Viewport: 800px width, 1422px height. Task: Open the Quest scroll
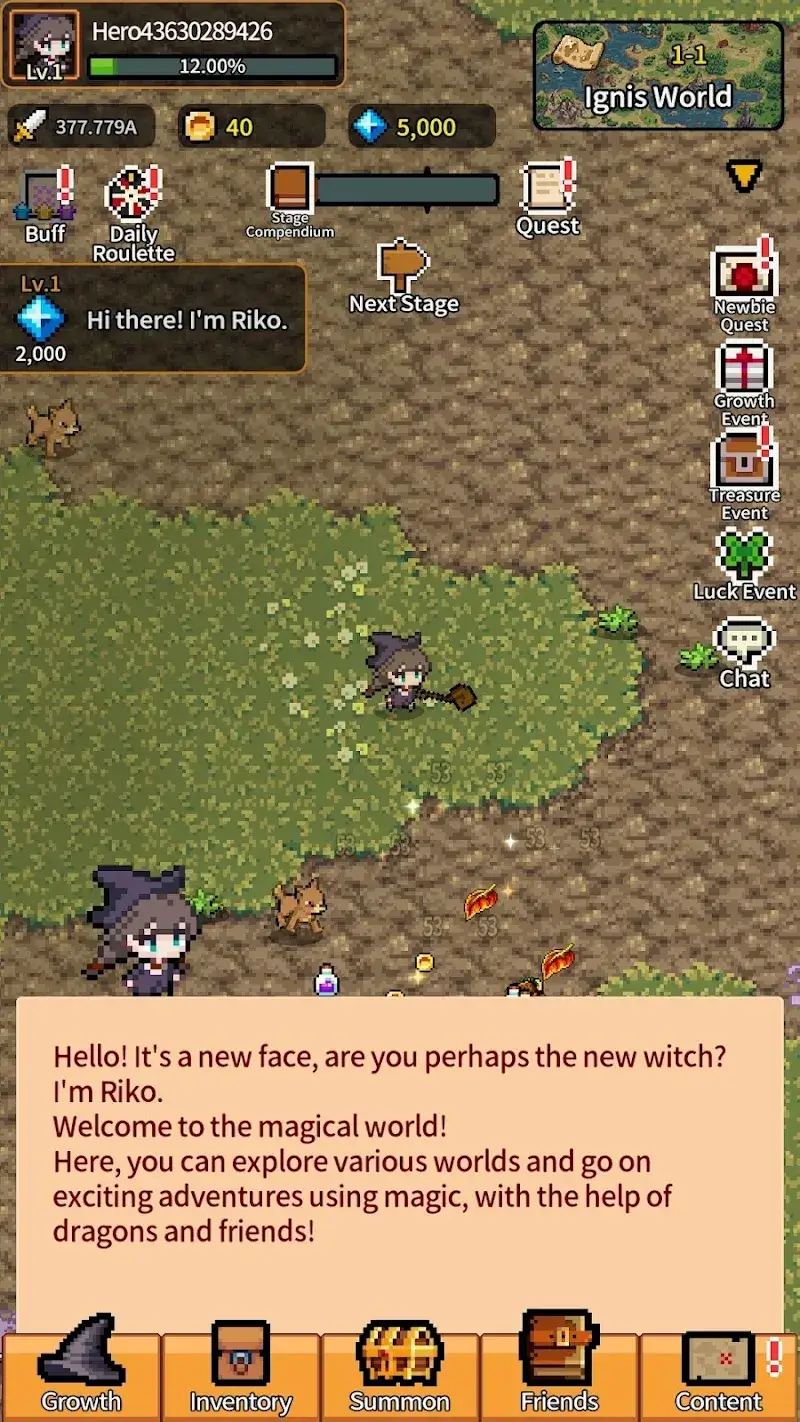click(547, 189)
